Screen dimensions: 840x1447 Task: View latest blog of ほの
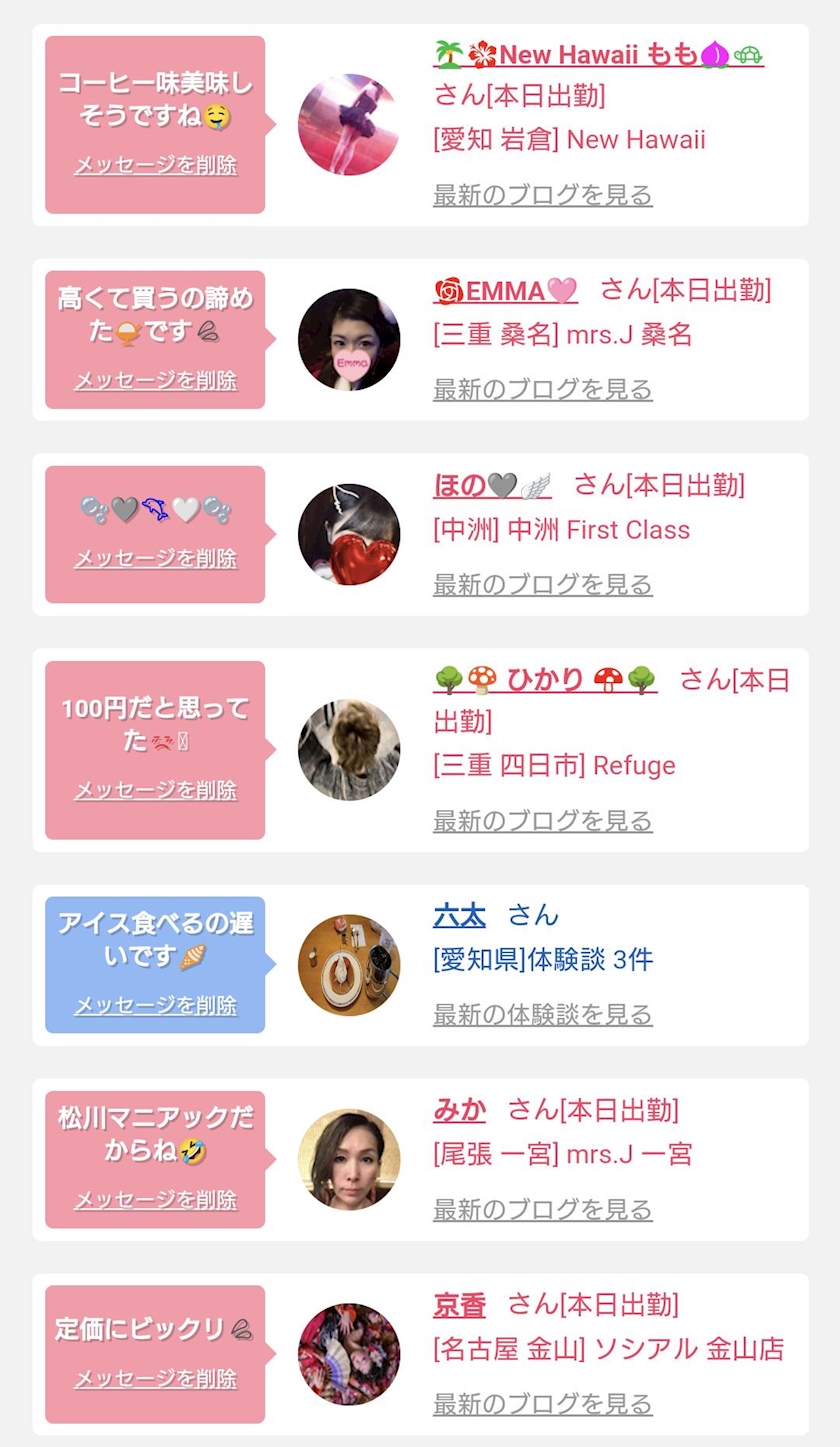click(542, 584)
